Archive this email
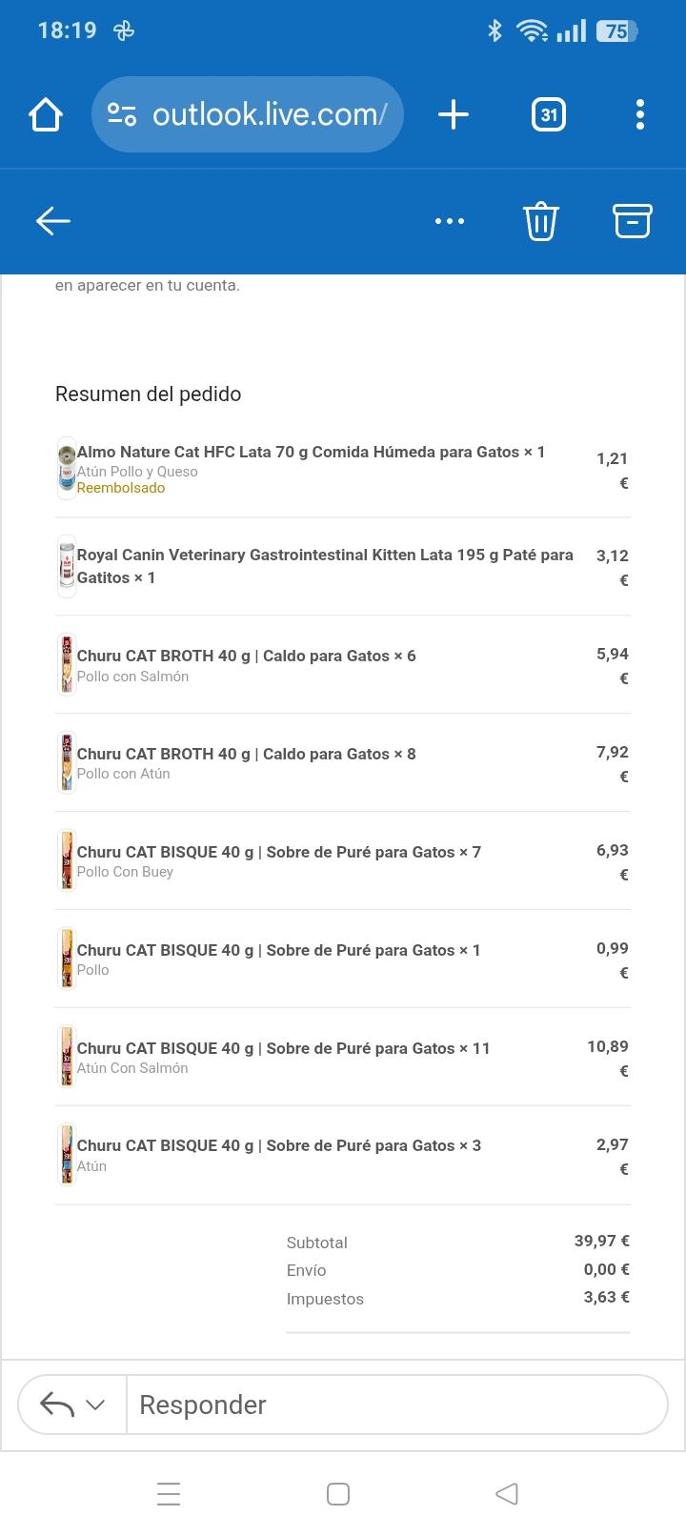The height and width of the screenshot is (1536, 686). (632, 221)
